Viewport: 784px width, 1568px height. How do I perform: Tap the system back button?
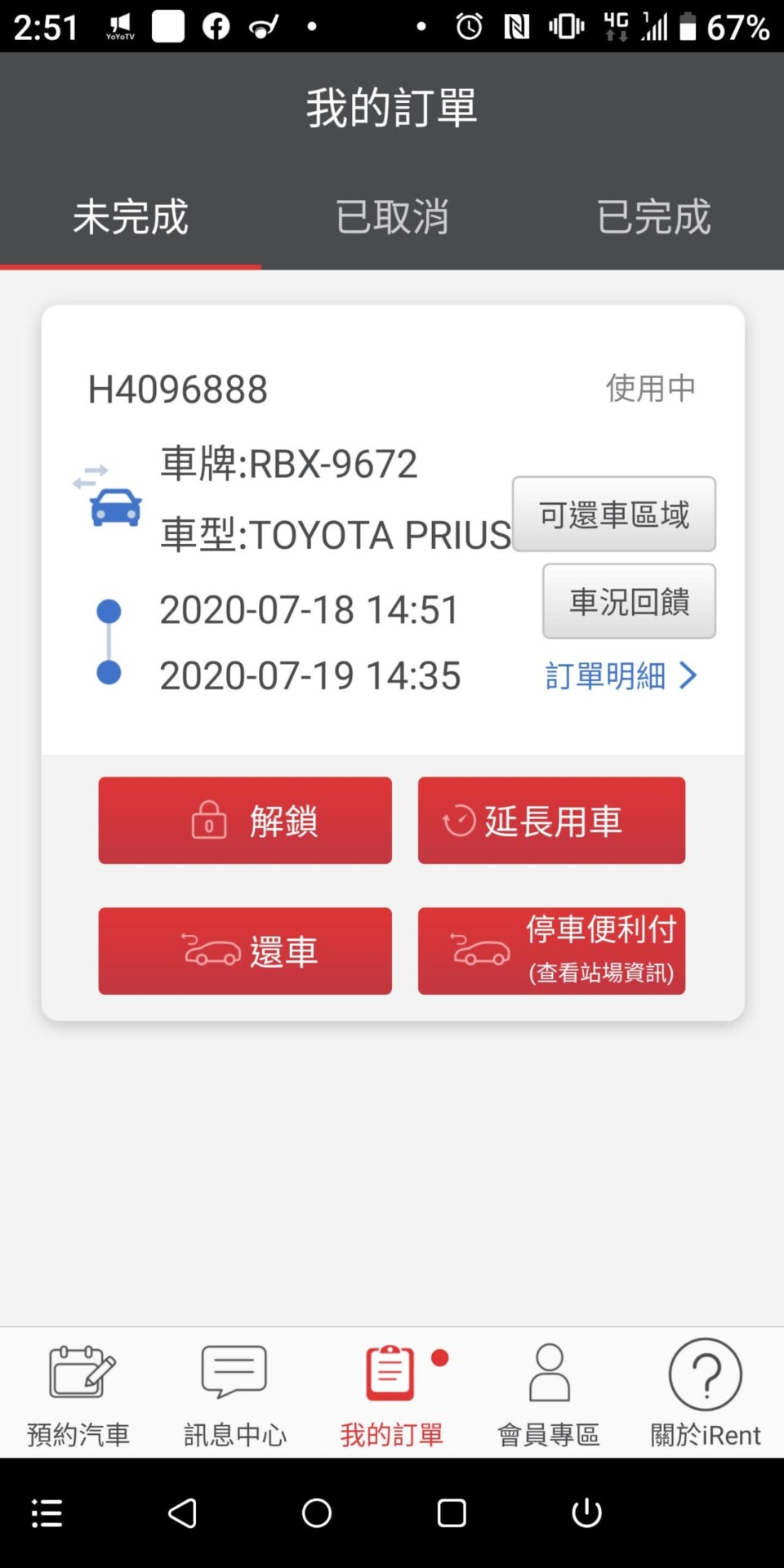(x=182, y=1513)
